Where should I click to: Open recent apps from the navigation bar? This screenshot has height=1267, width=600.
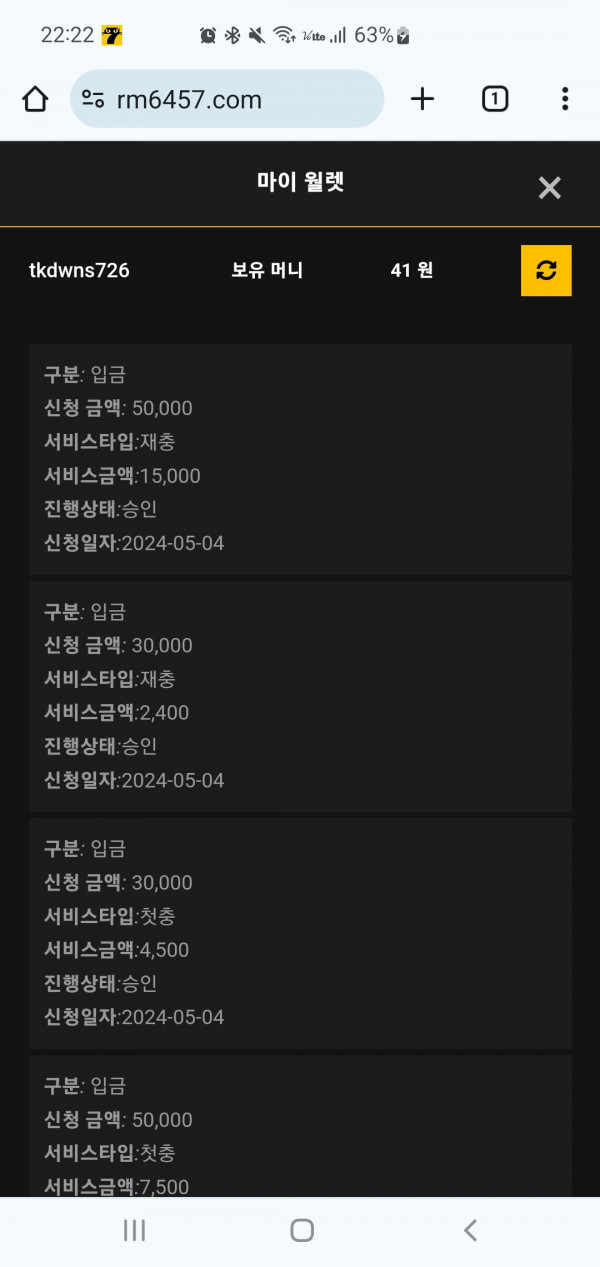pos(134,1230)
